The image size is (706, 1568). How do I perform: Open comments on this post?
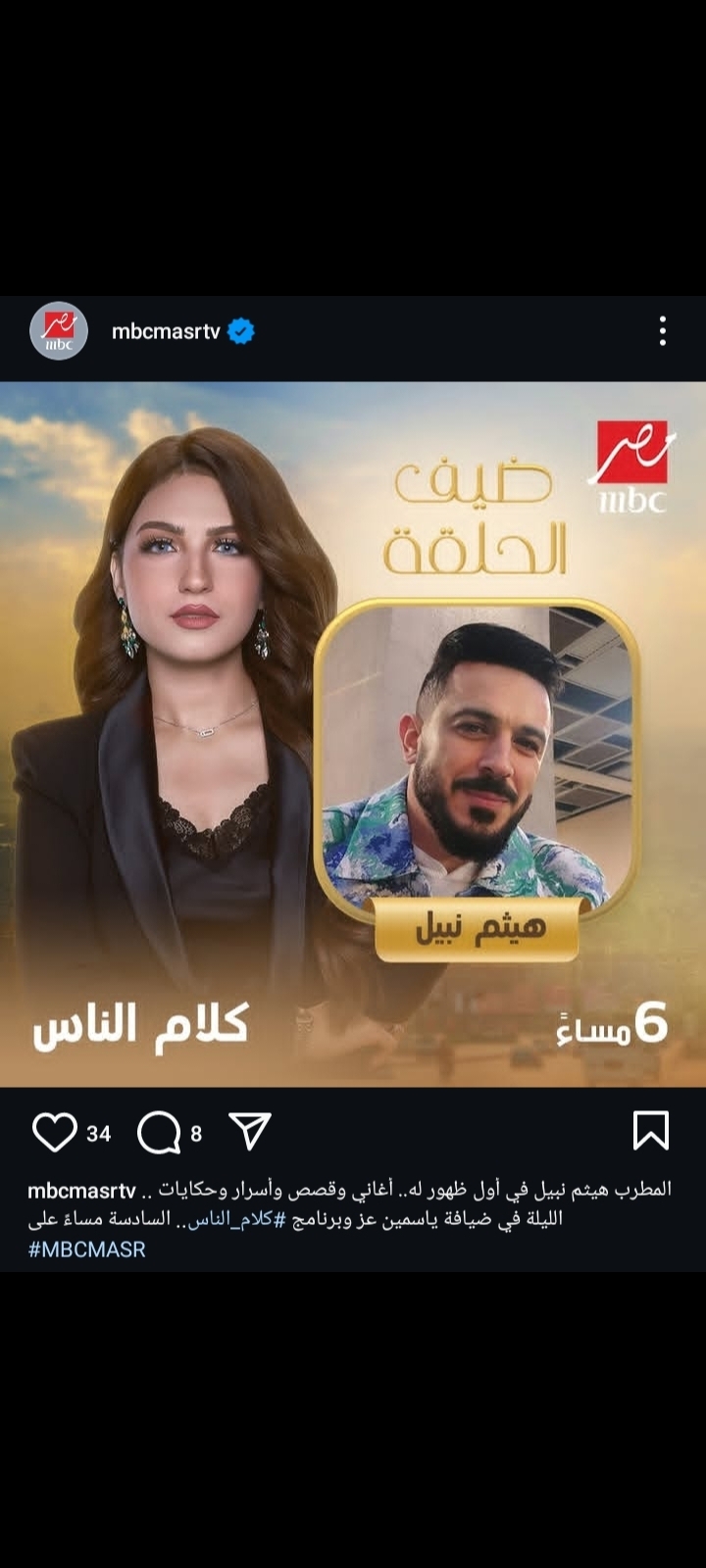159,1133
